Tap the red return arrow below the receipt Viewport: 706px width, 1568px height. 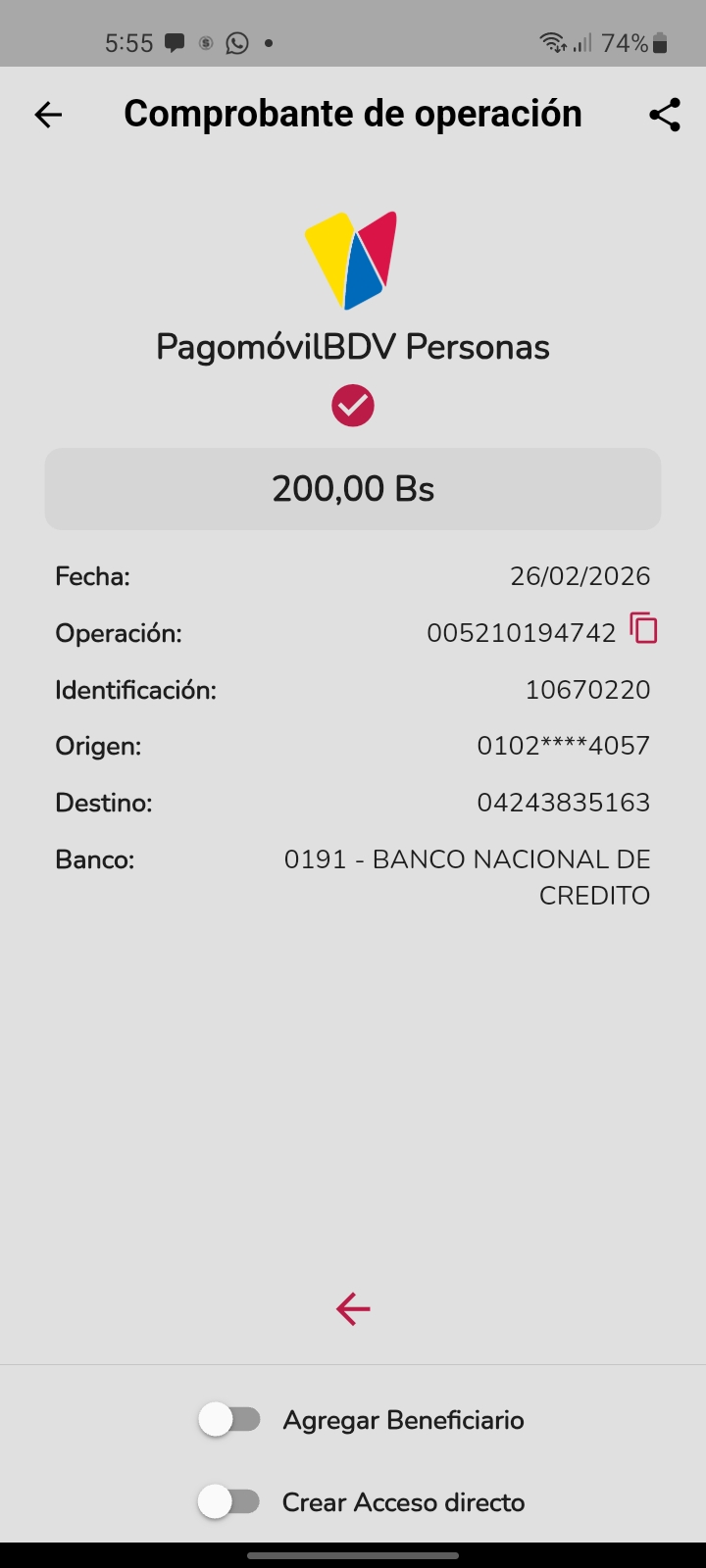353,1308
